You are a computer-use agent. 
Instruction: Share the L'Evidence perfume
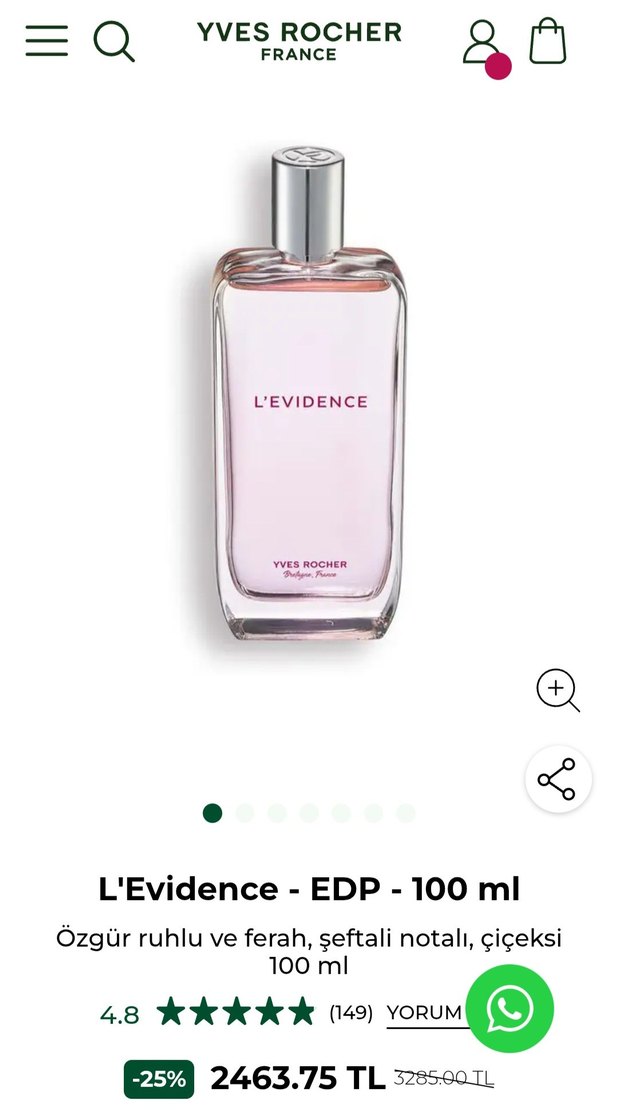click(x=558, y=779)
